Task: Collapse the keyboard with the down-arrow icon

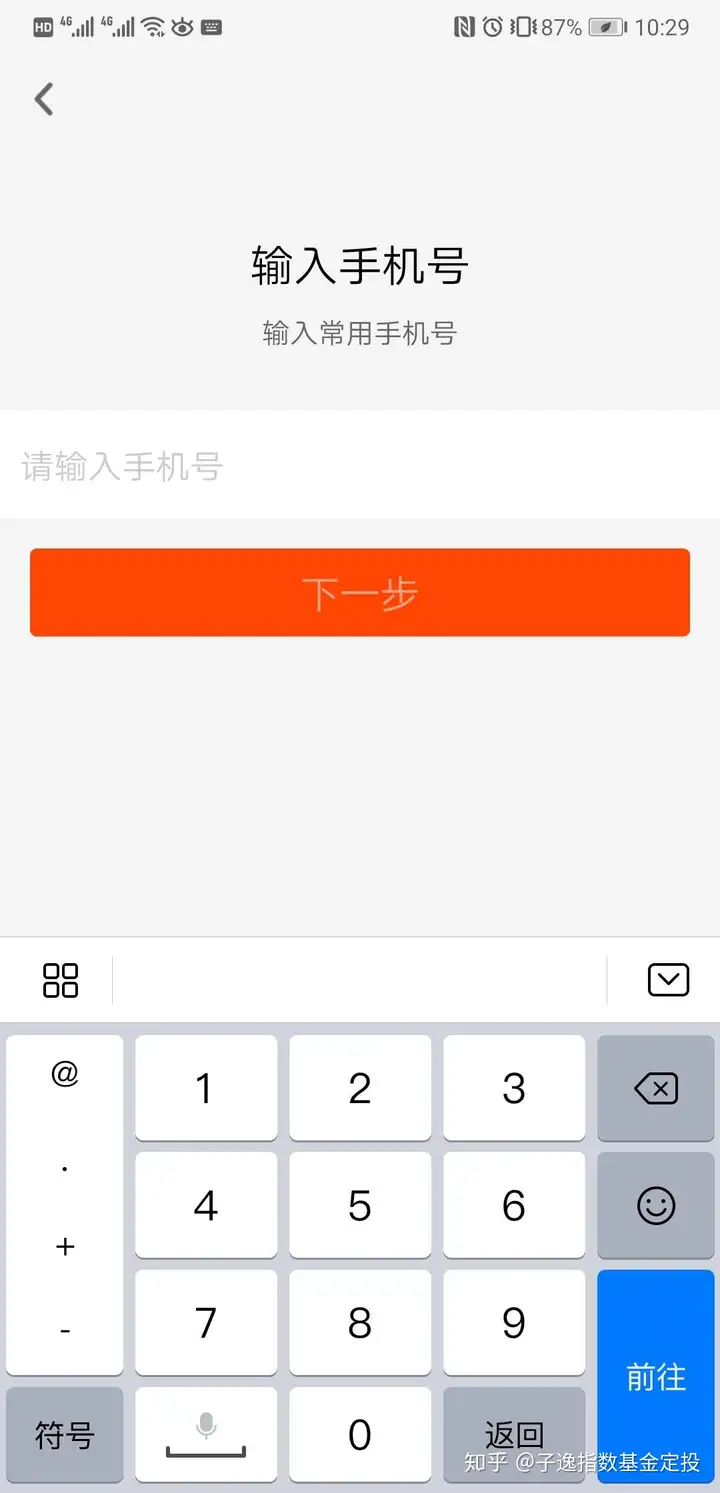Action: click(x=668, y=980)
